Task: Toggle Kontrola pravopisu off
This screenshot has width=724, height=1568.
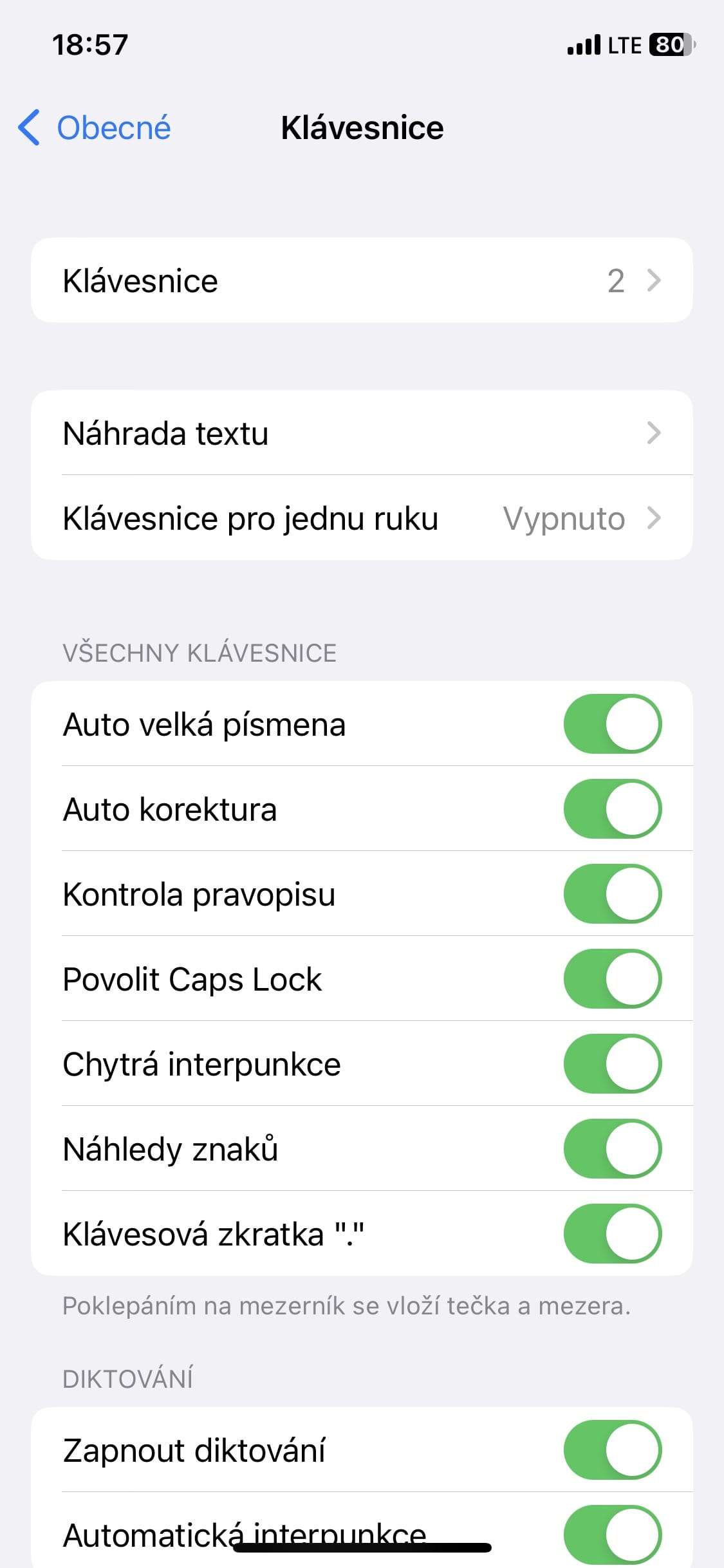Action: coord(612,894)
